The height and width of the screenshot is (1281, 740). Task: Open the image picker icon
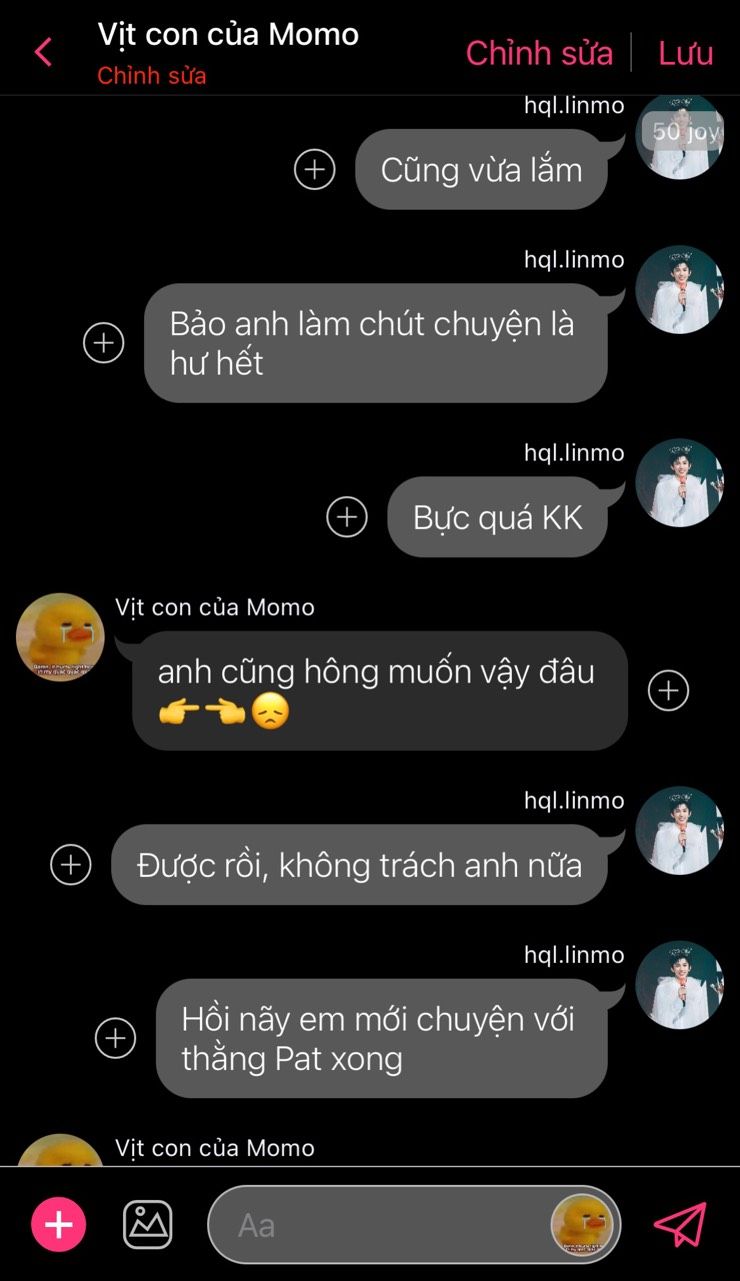click(148, 1224)
